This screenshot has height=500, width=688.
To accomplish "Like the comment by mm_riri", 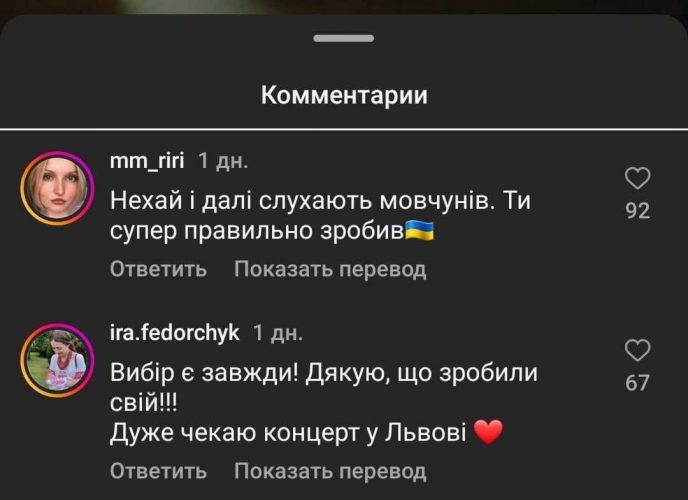I will coord(637,179).
